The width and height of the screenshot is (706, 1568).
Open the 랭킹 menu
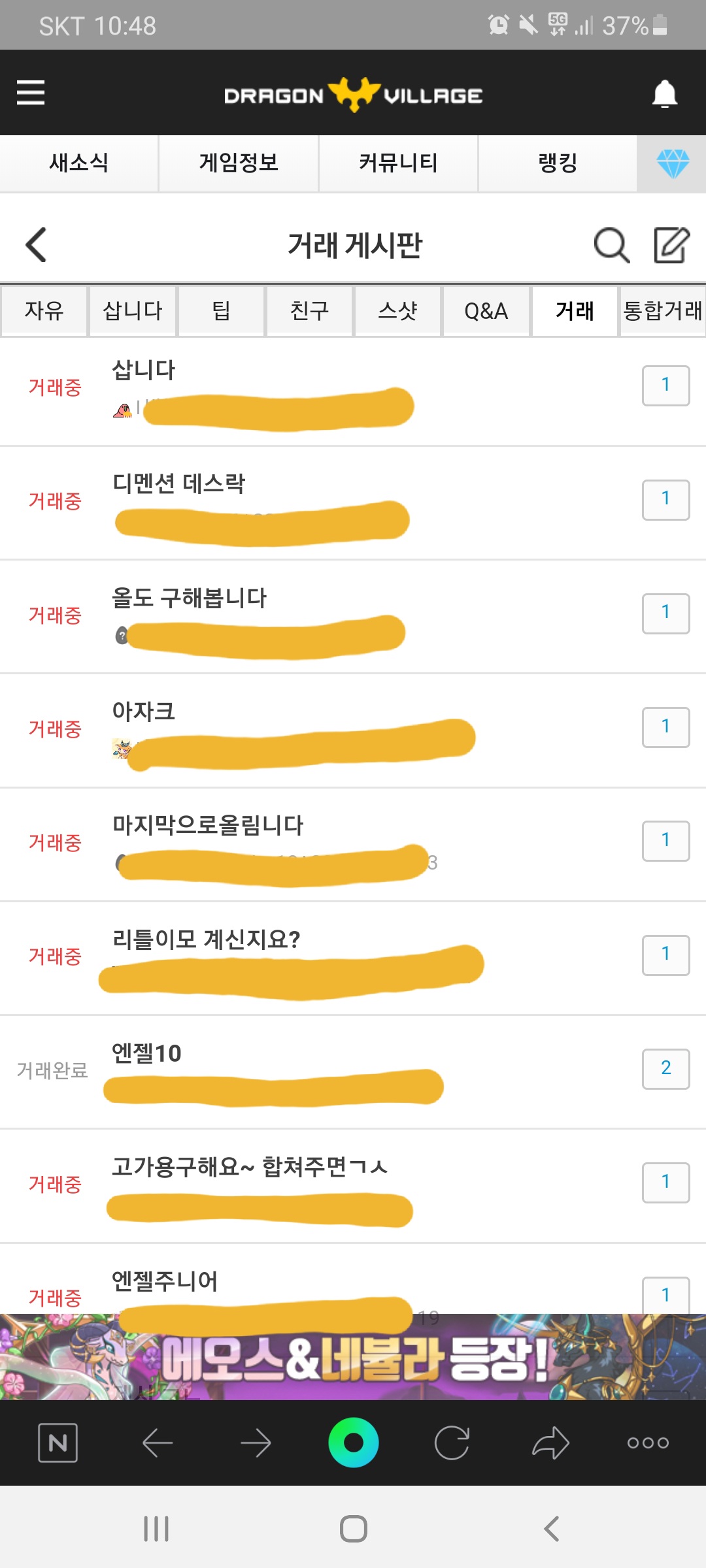[558, 163]
